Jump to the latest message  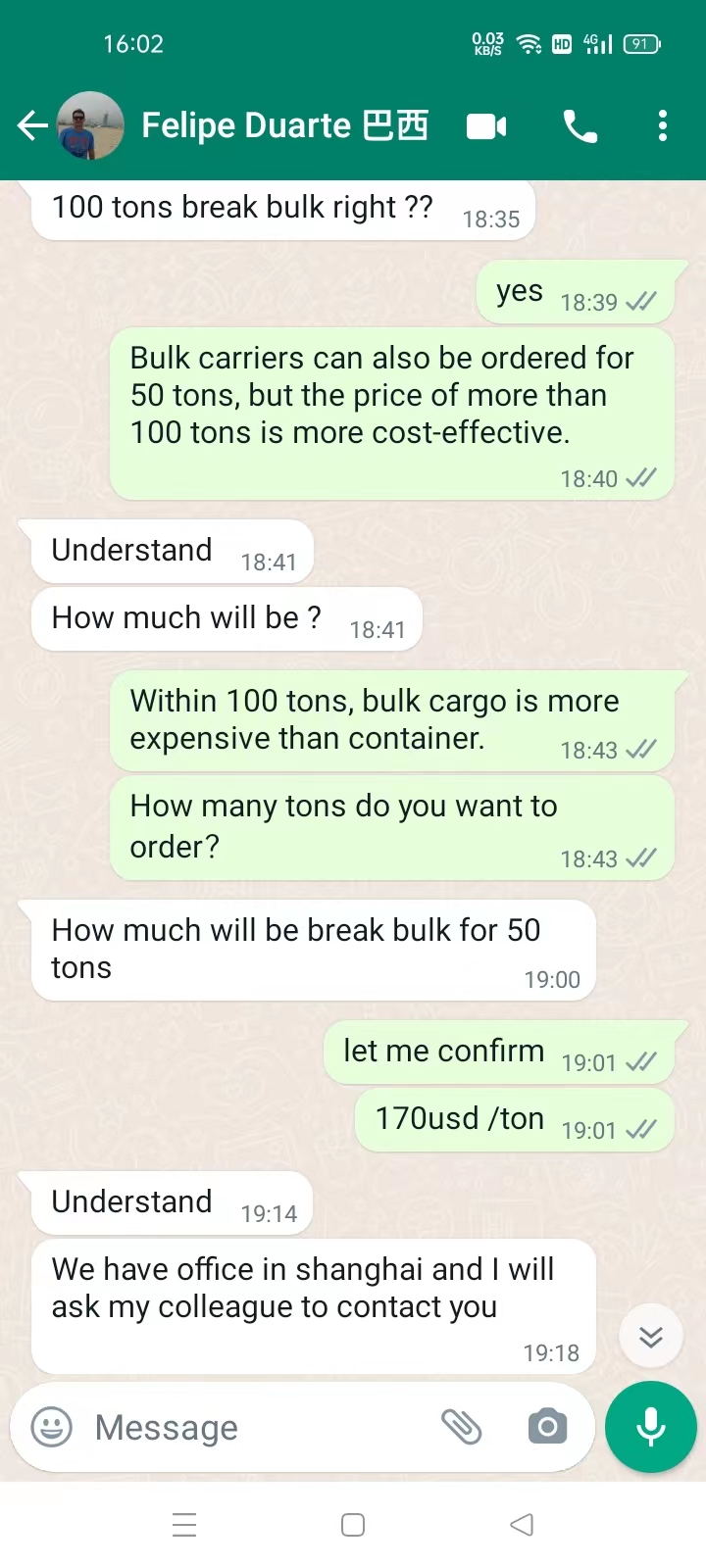pos(651,1337)
